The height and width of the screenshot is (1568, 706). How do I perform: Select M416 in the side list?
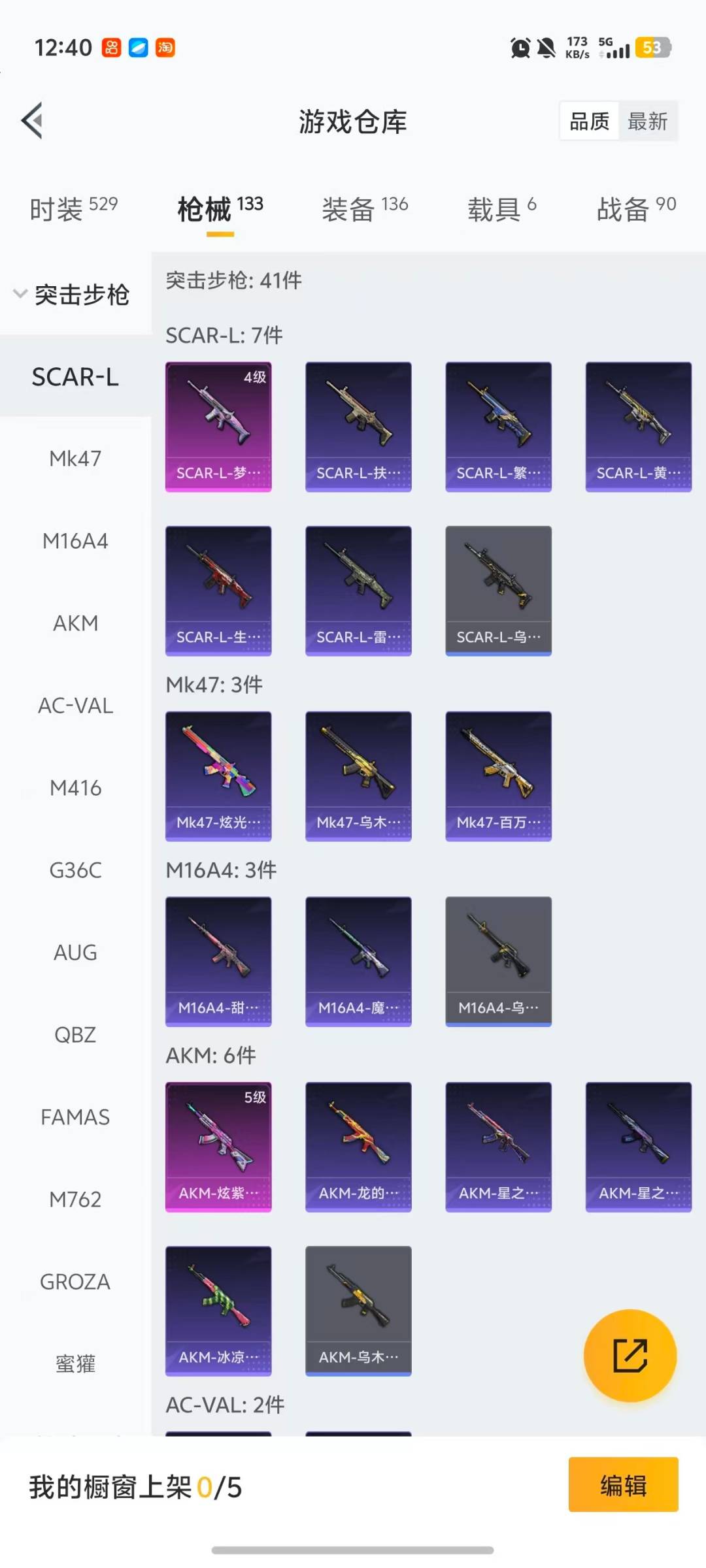(x=75, y=788)
